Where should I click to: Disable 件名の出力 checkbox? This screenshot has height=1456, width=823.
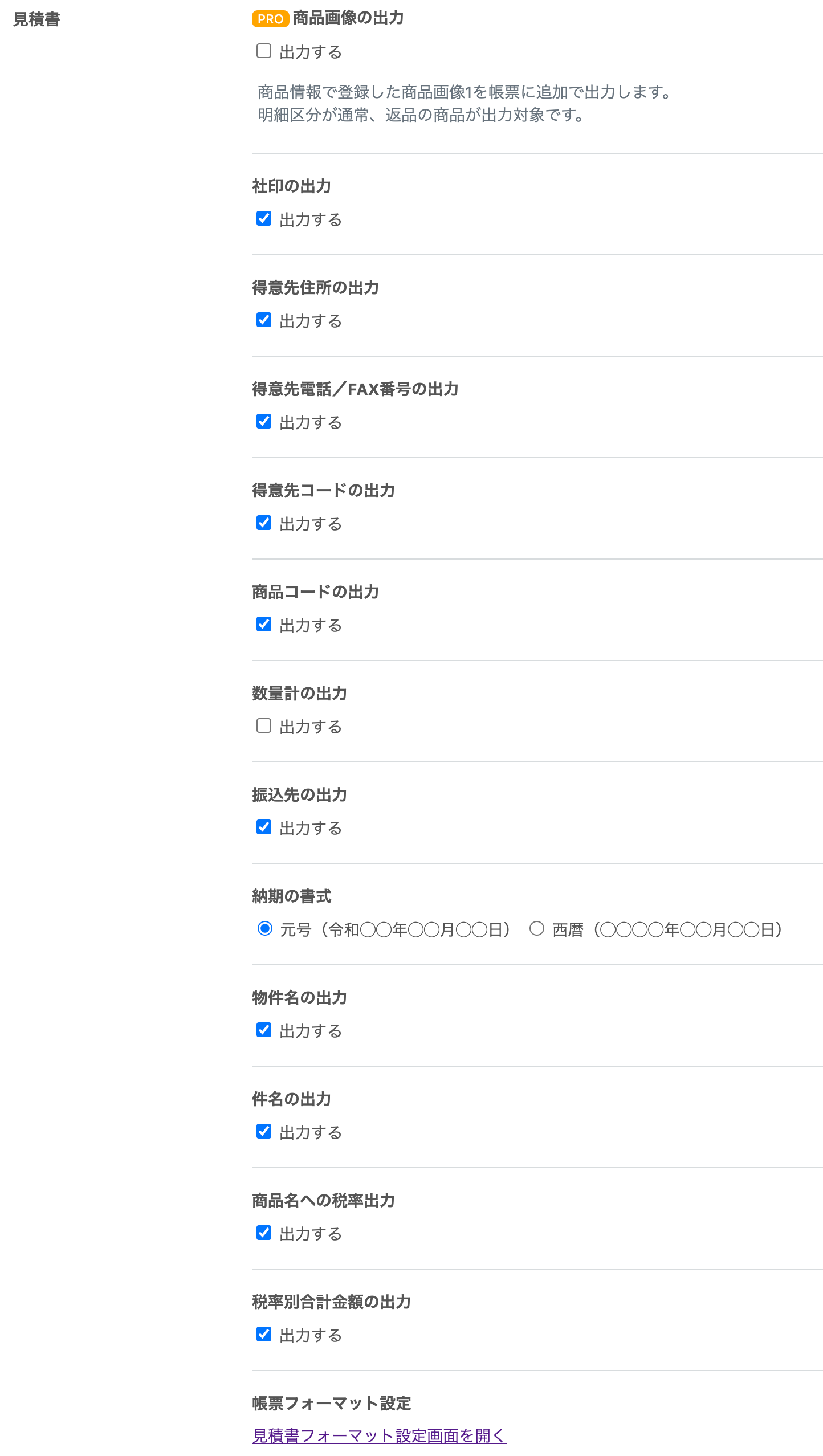pos(263,1132)
